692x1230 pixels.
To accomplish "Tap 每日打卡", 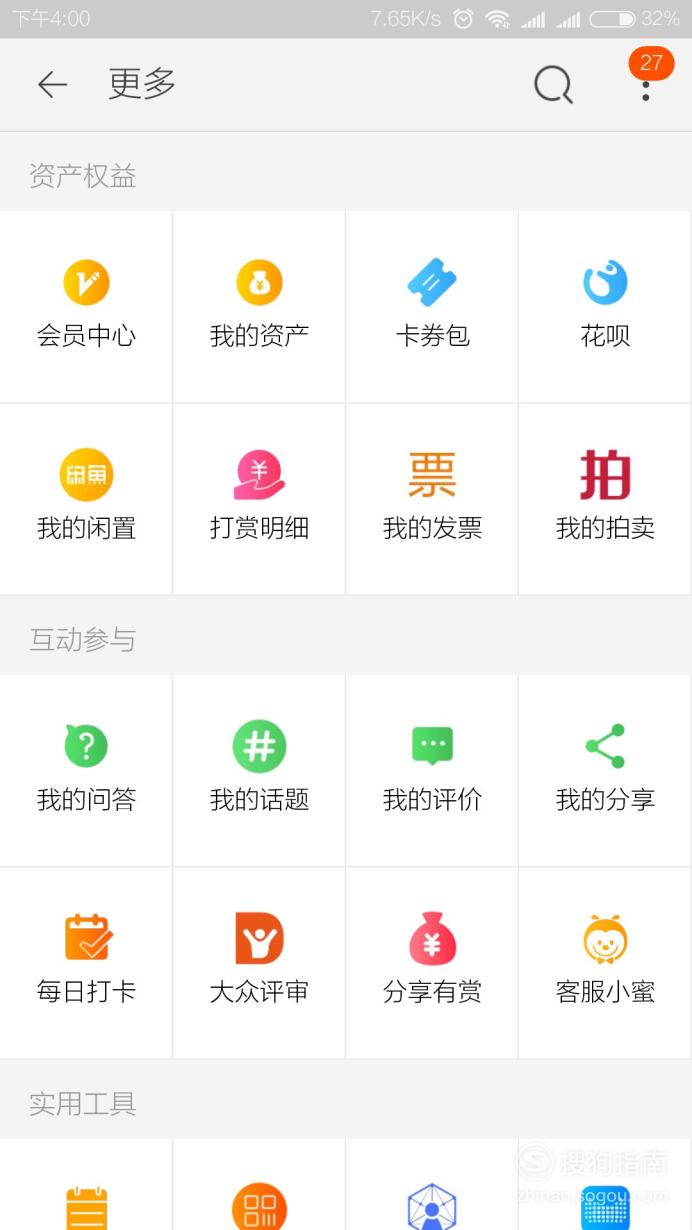I will (86, 963).
